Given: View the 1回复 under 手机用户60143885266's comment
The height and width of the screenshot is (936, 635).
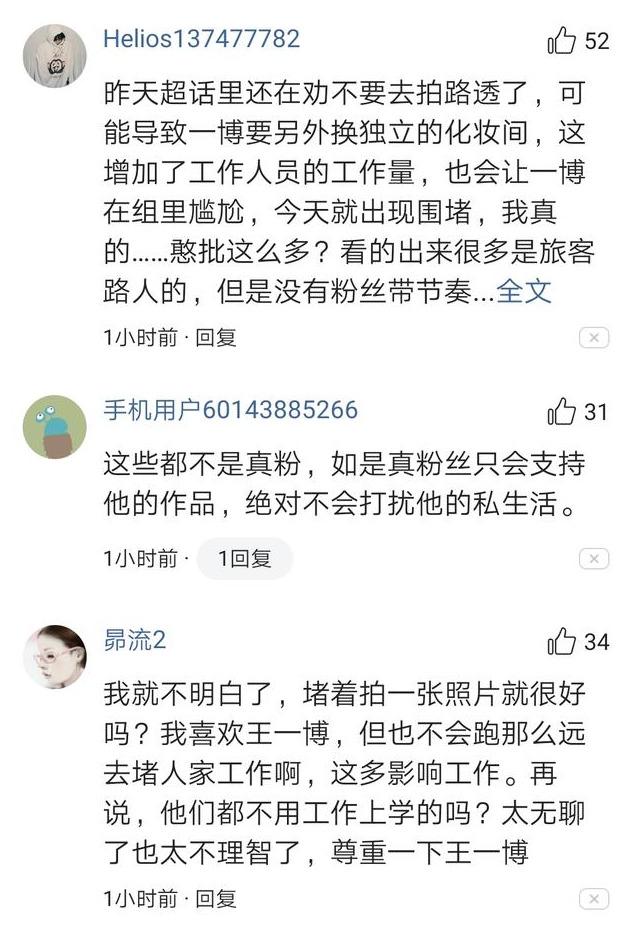Looking at the screenshot, I should pos(244,558).
